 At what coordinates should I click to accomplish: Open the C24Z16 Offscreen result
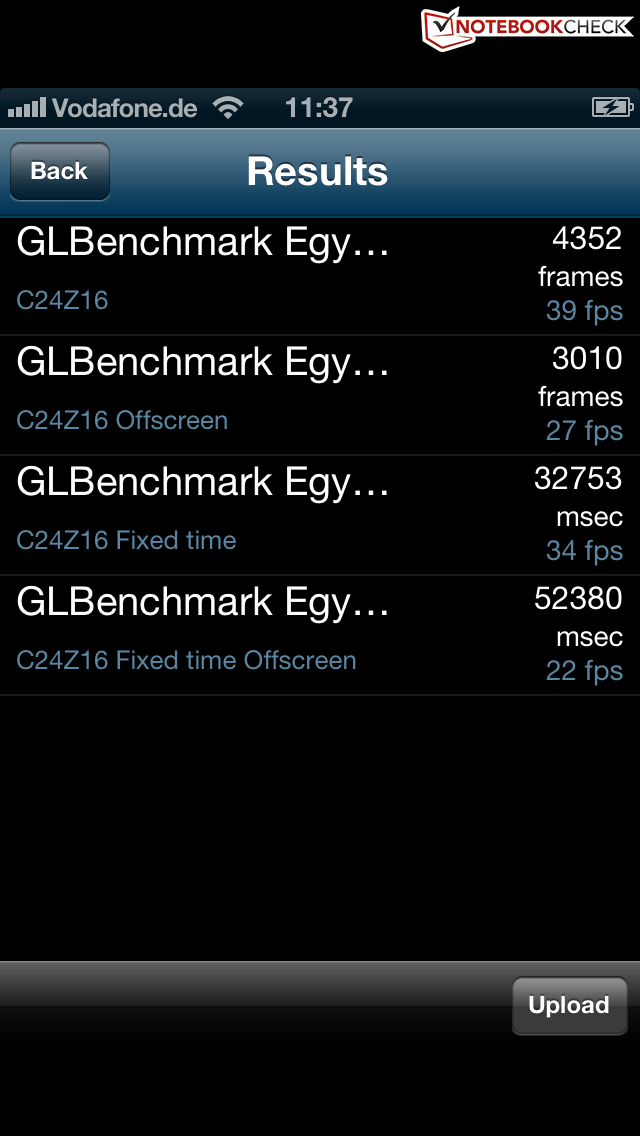pyautogui.click(x=320, y=395)
